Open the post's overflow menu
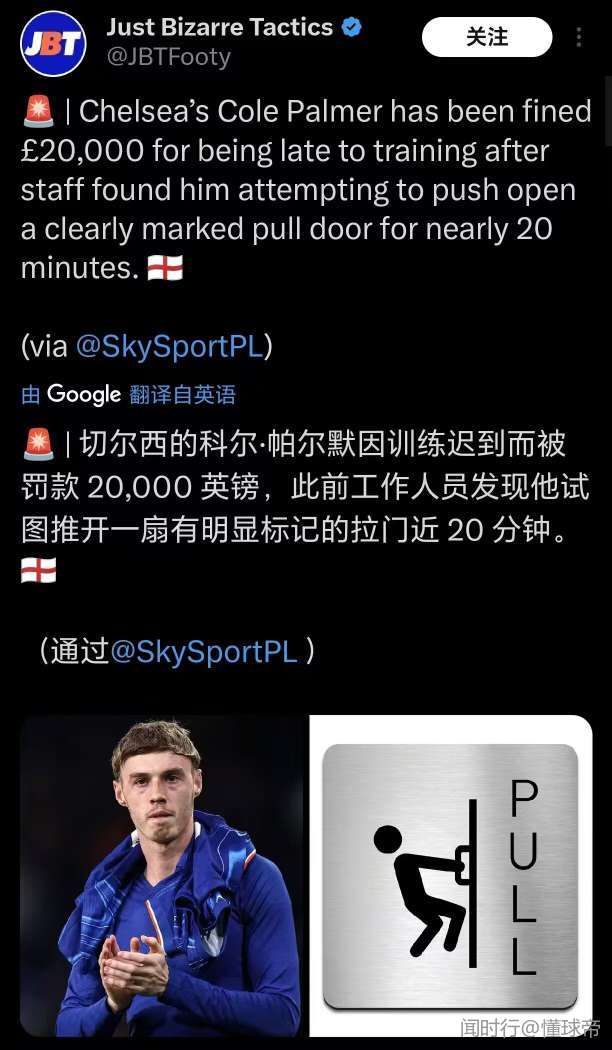This screenshot has height=1050, width=612. pyautogui.click(x=579, y=38)
